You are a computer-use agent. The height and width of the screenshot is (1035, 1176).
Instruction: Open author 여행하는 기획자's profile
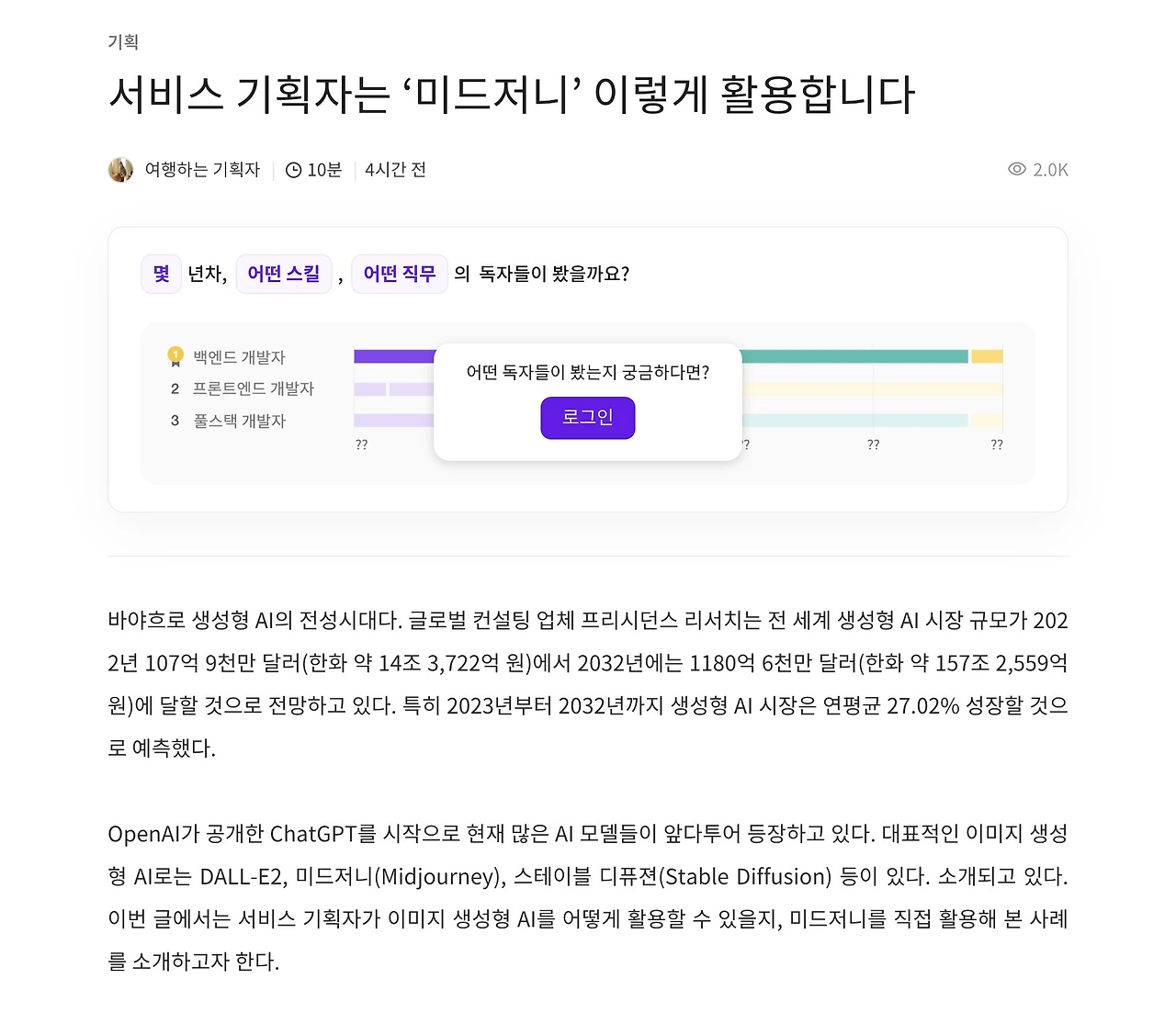pyautogui.click(x=202, y=170)
